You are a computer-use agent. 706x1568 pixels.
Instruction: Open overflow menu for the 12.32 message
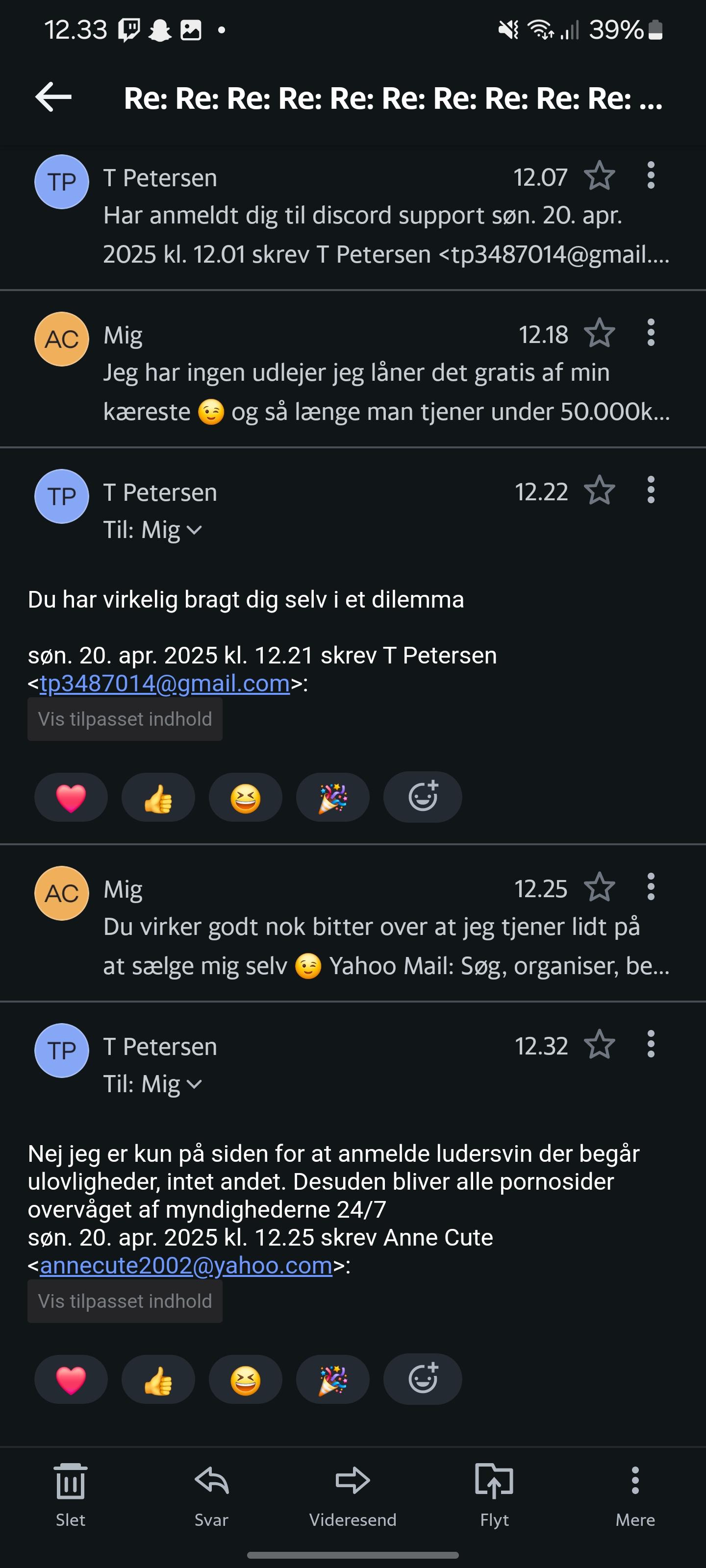click(x=651, y=1045)
